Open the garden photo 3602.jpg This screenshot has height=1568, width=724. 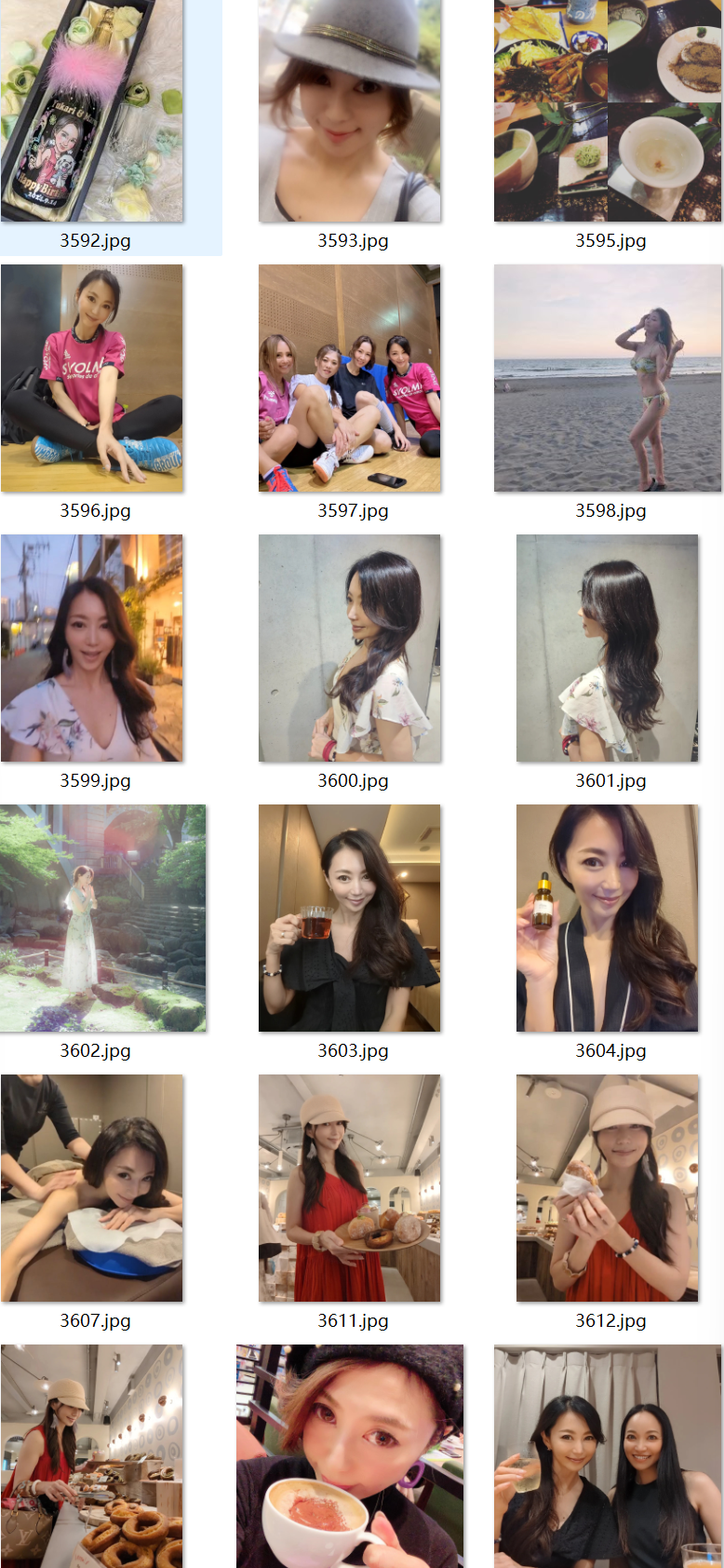click(102, 918)
